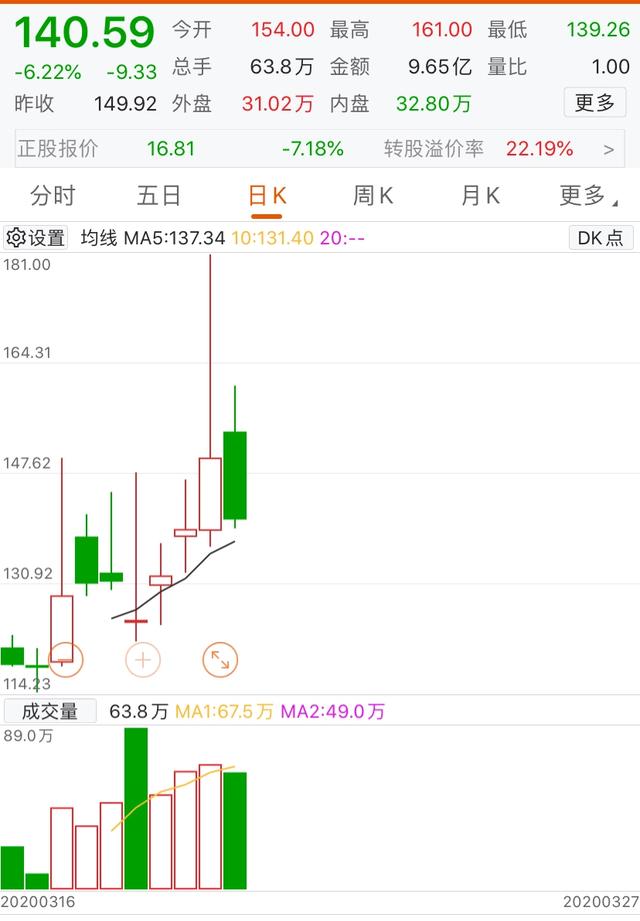The image size is (640, 921).
Task: Tap the 更多 button beside 量比
Action: tap(595, 103)
